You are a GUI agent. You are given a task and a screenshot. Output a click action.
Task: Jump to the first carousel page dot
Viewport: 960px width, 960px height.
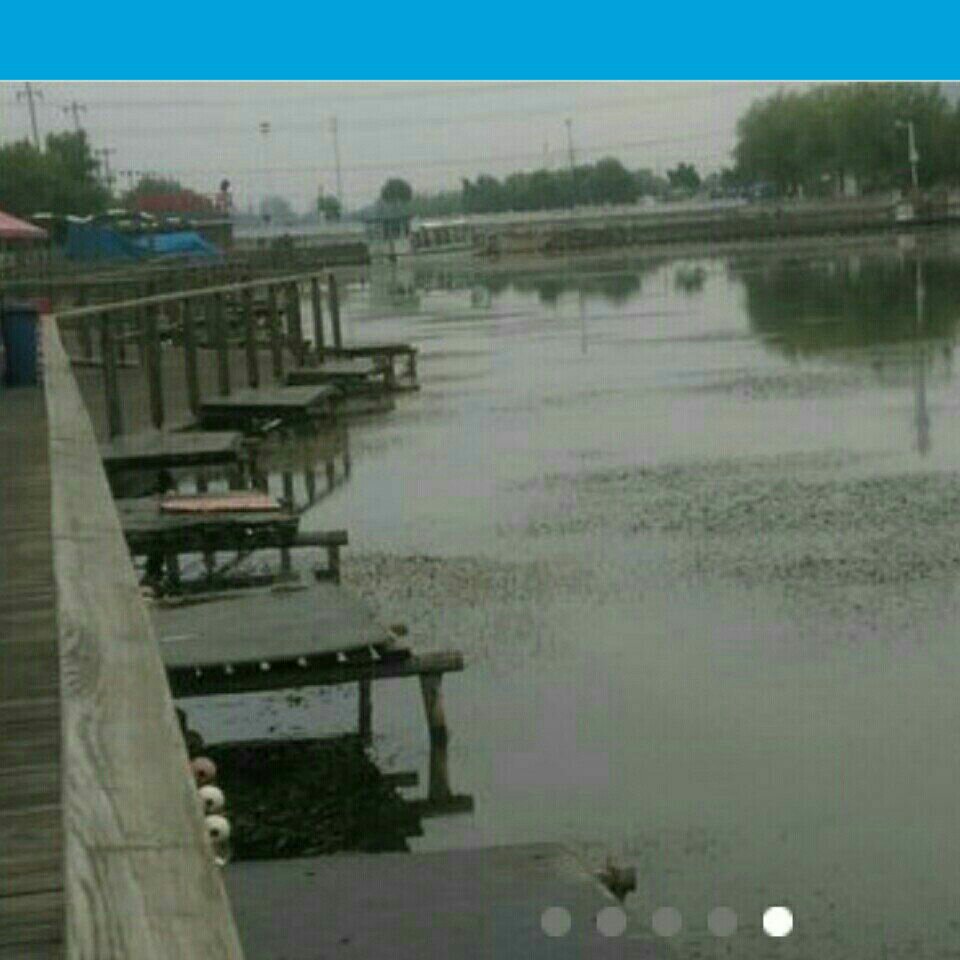click(x=556, y=921)
